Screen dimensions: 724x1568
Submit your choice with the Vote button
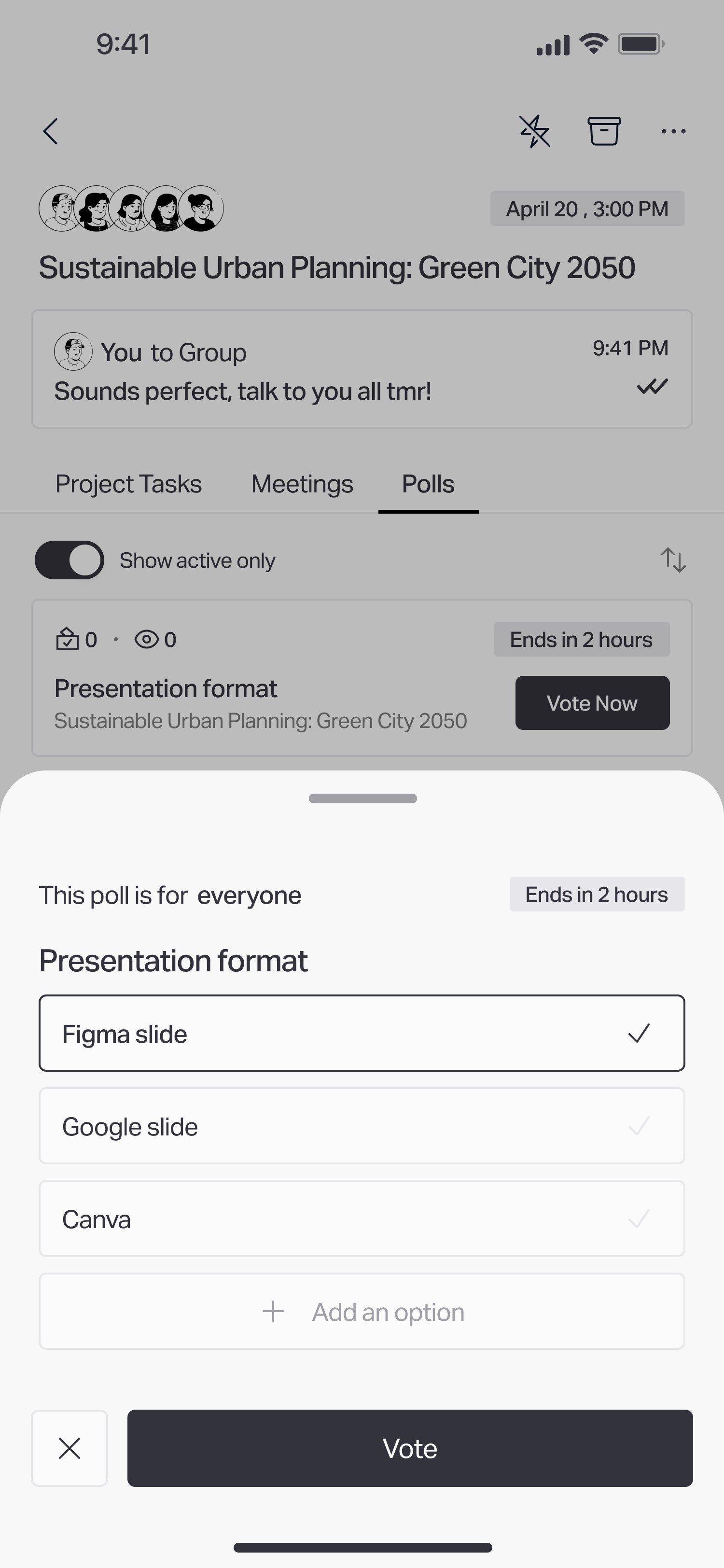click(410, 1448)
